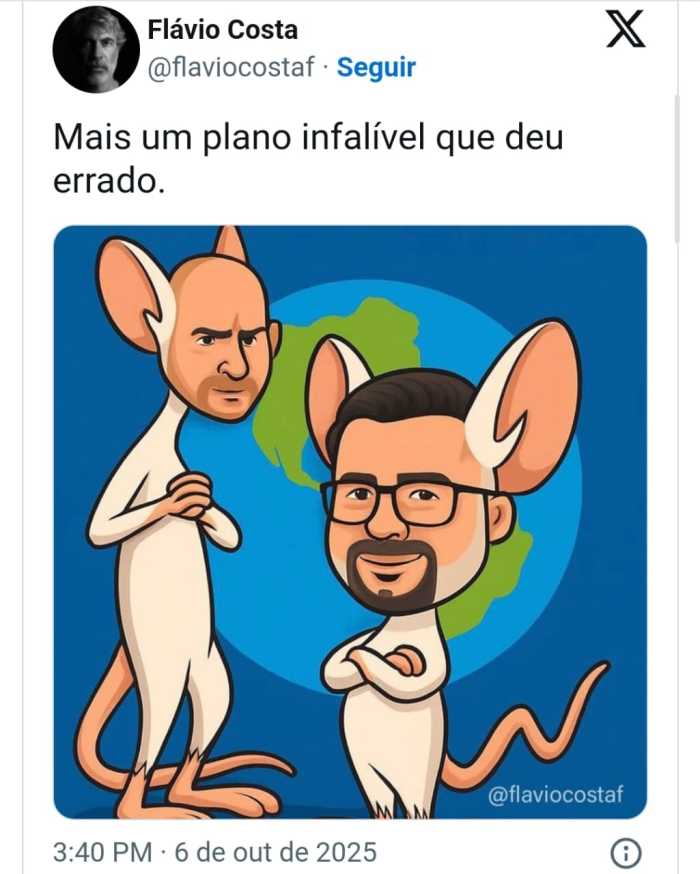Open the cartoon mice image in the post
Viewport: 700px width, 874px height.
coord(350,522)
